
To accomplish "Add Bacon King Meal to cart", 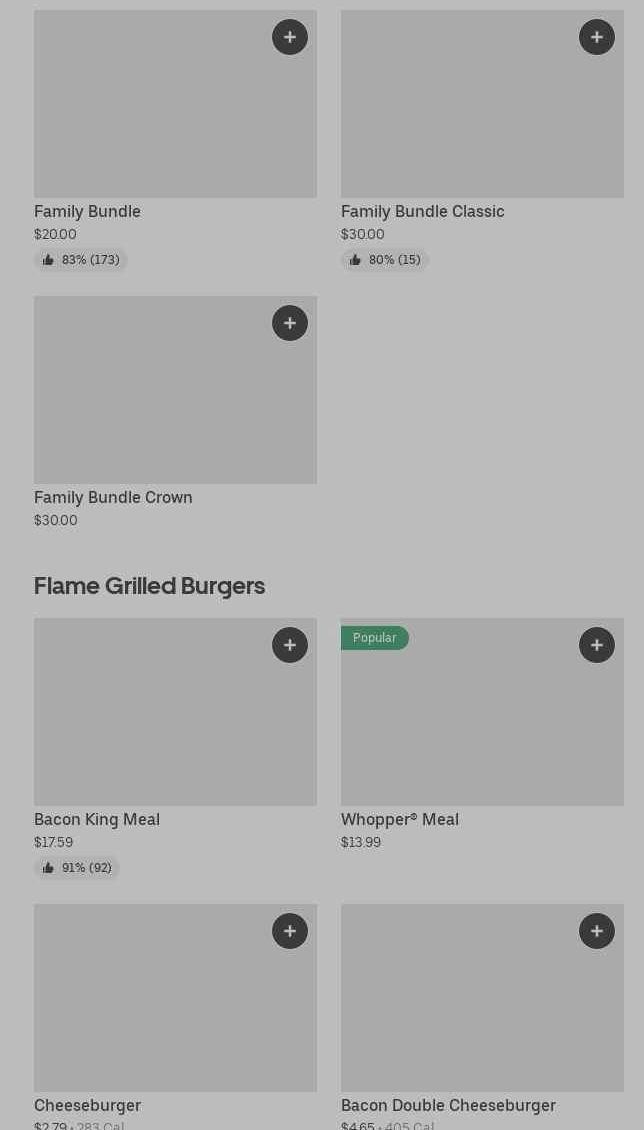I will [x=290, y=645].
